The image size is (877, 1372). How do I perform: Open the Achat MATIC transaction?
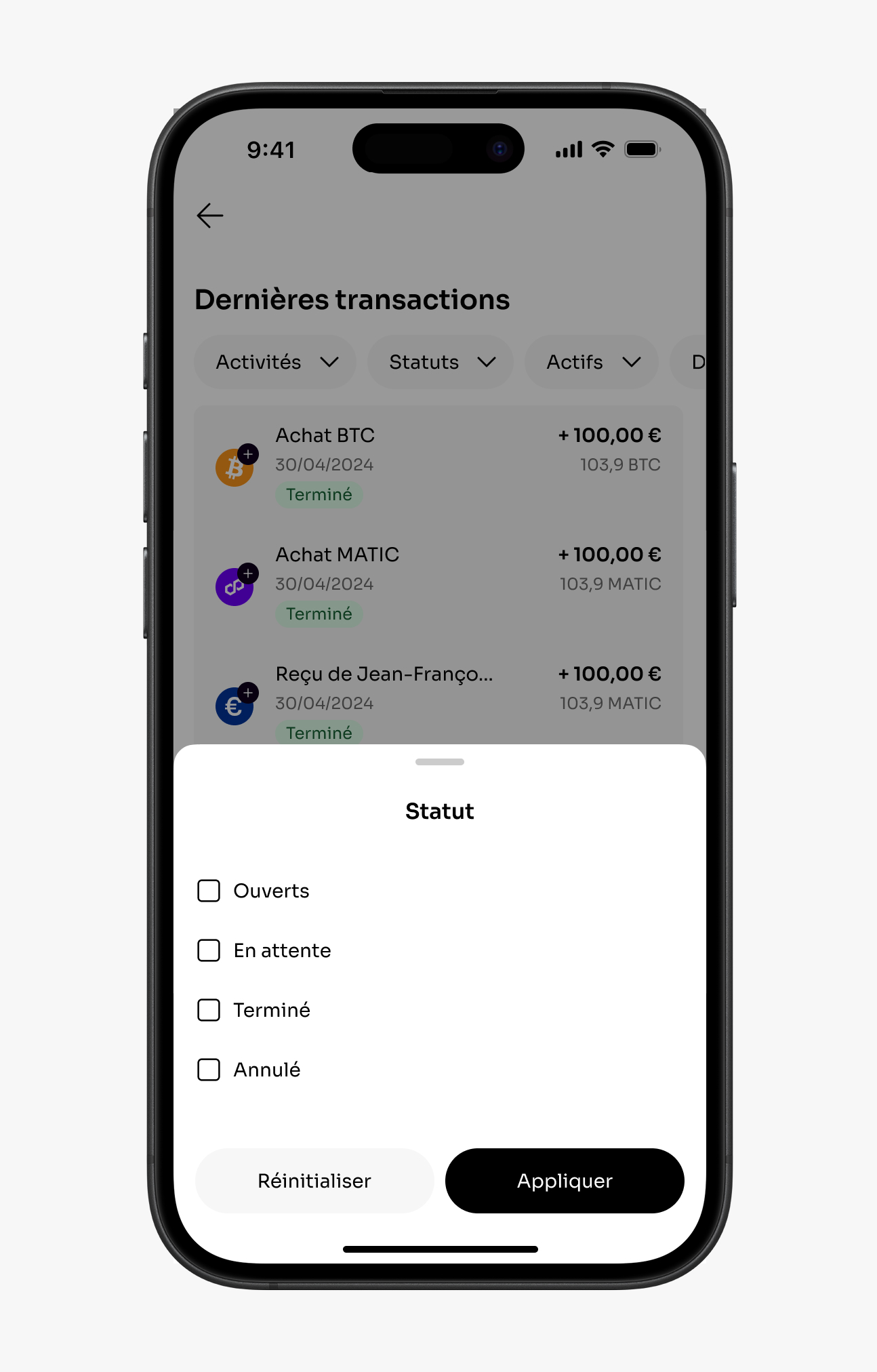click(x=438, y=584)
